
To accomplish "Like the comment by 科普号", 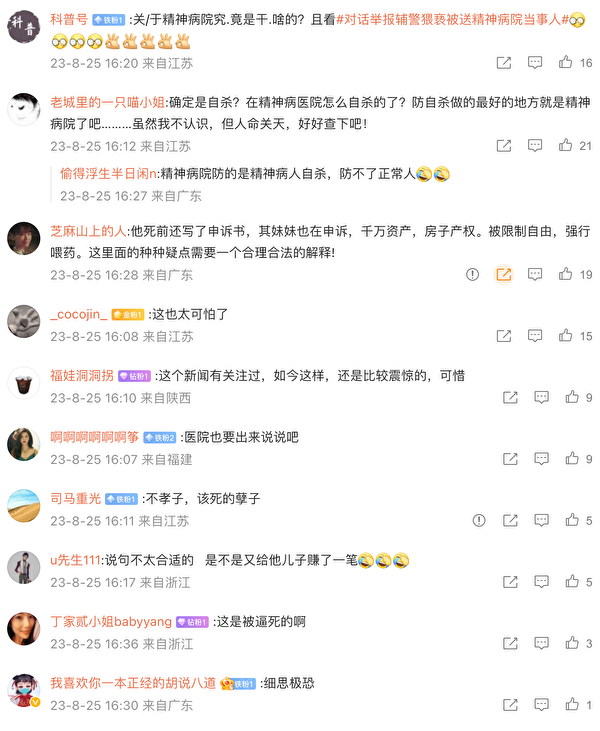I will tap(565, 62).
